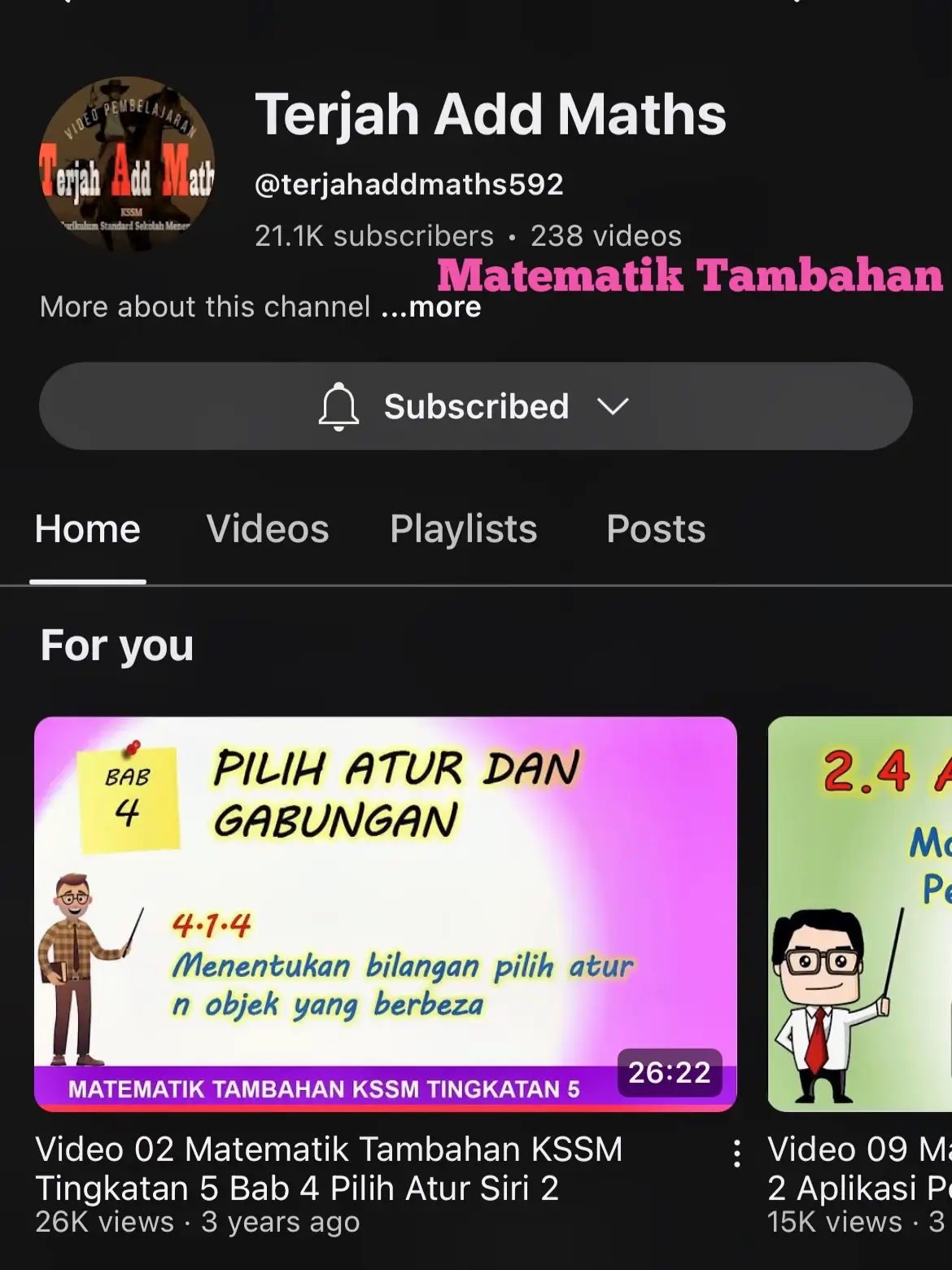Play Video 02 Pilih Atur Siri 2

(385, 913)
